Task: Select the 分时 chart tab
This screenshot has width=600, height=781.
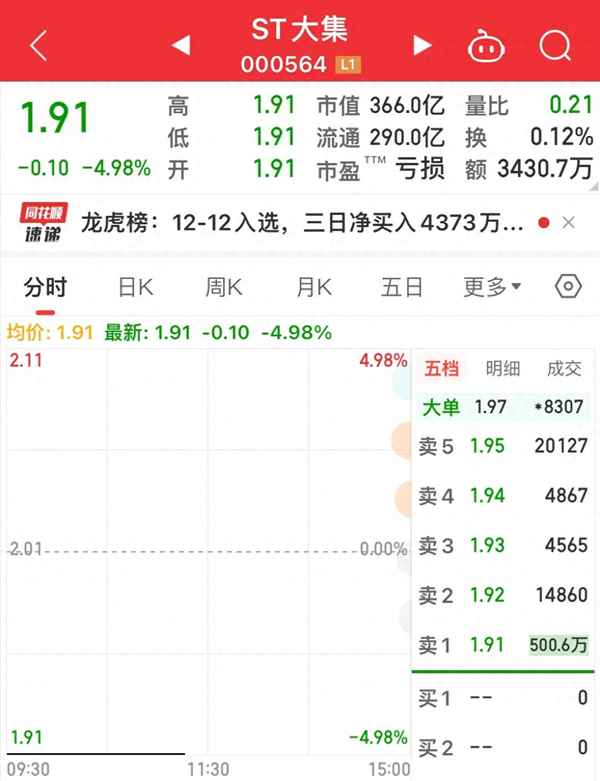Action: point(45,288)
